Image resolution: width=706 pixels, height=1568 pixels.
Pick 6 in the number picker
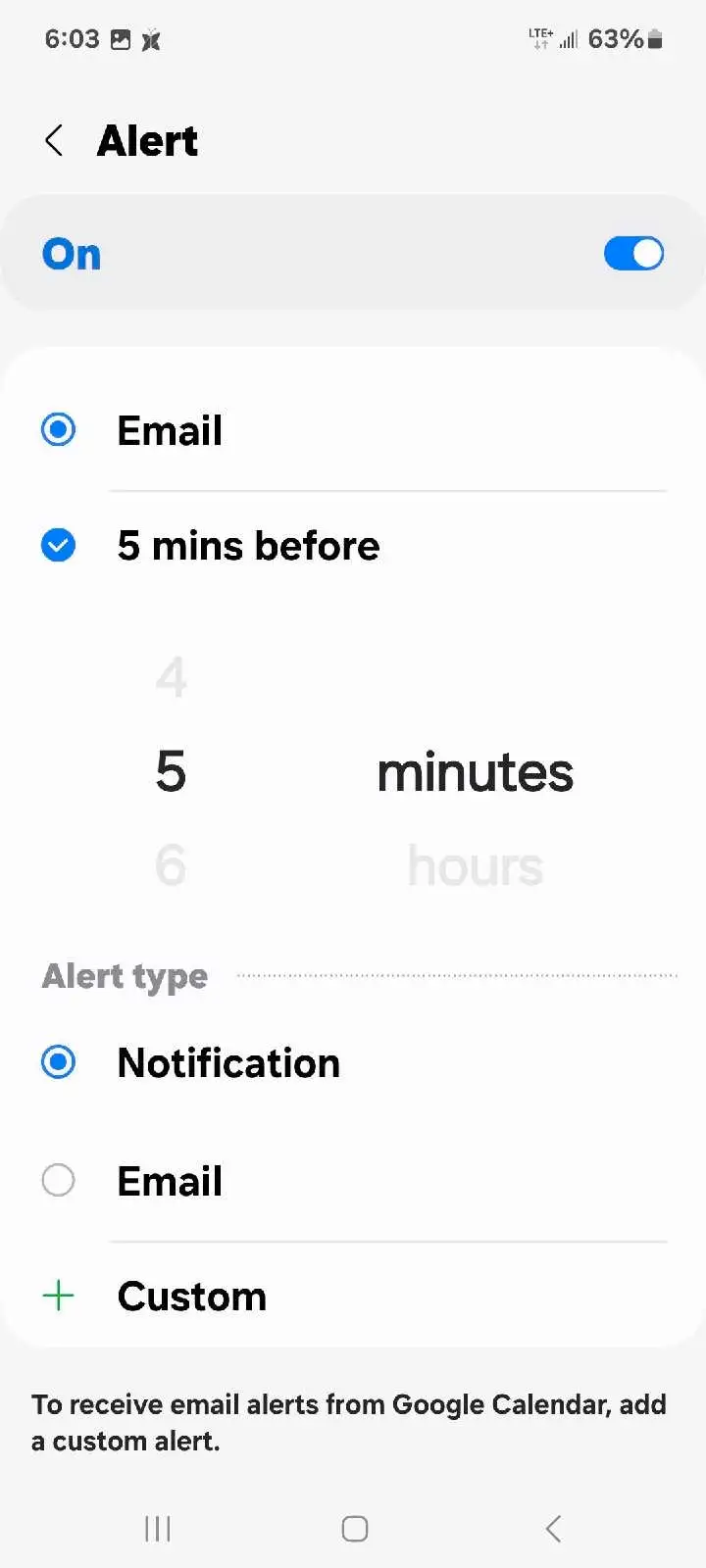(171, 865)
